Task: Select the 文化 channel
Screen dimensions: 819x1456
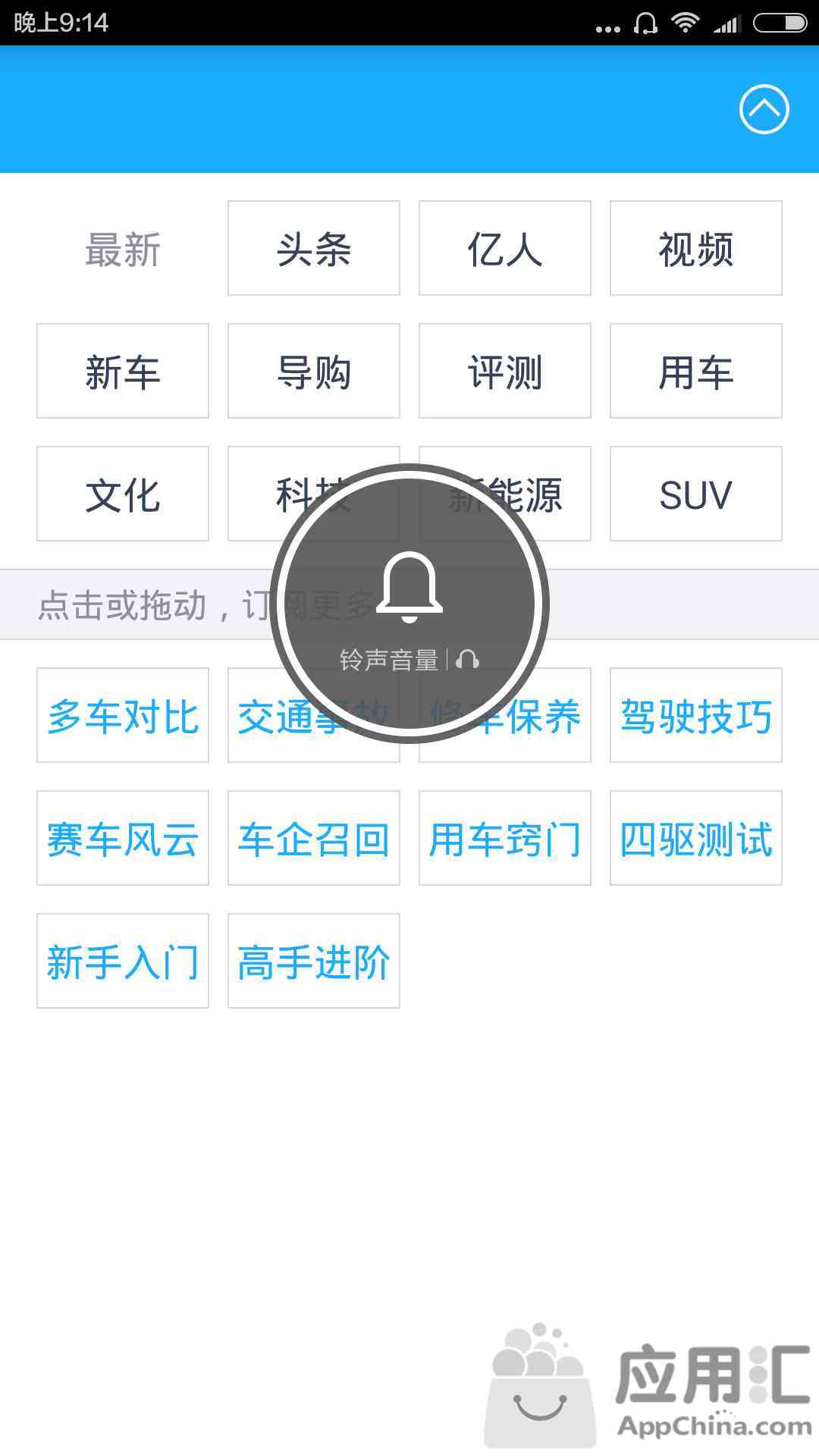Action: point(123,494)
